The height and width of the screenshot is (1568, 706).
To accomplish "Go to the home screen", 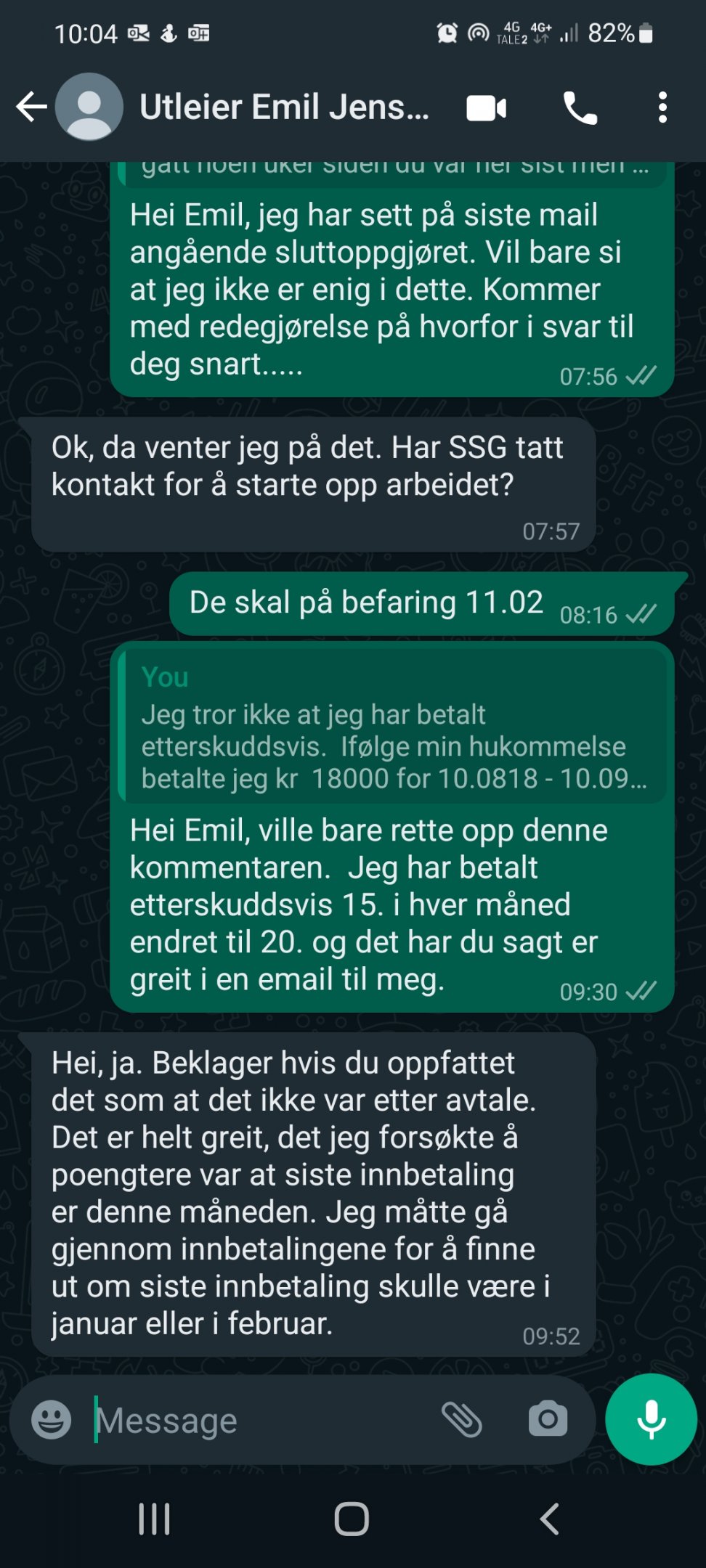I will 352,1519.
